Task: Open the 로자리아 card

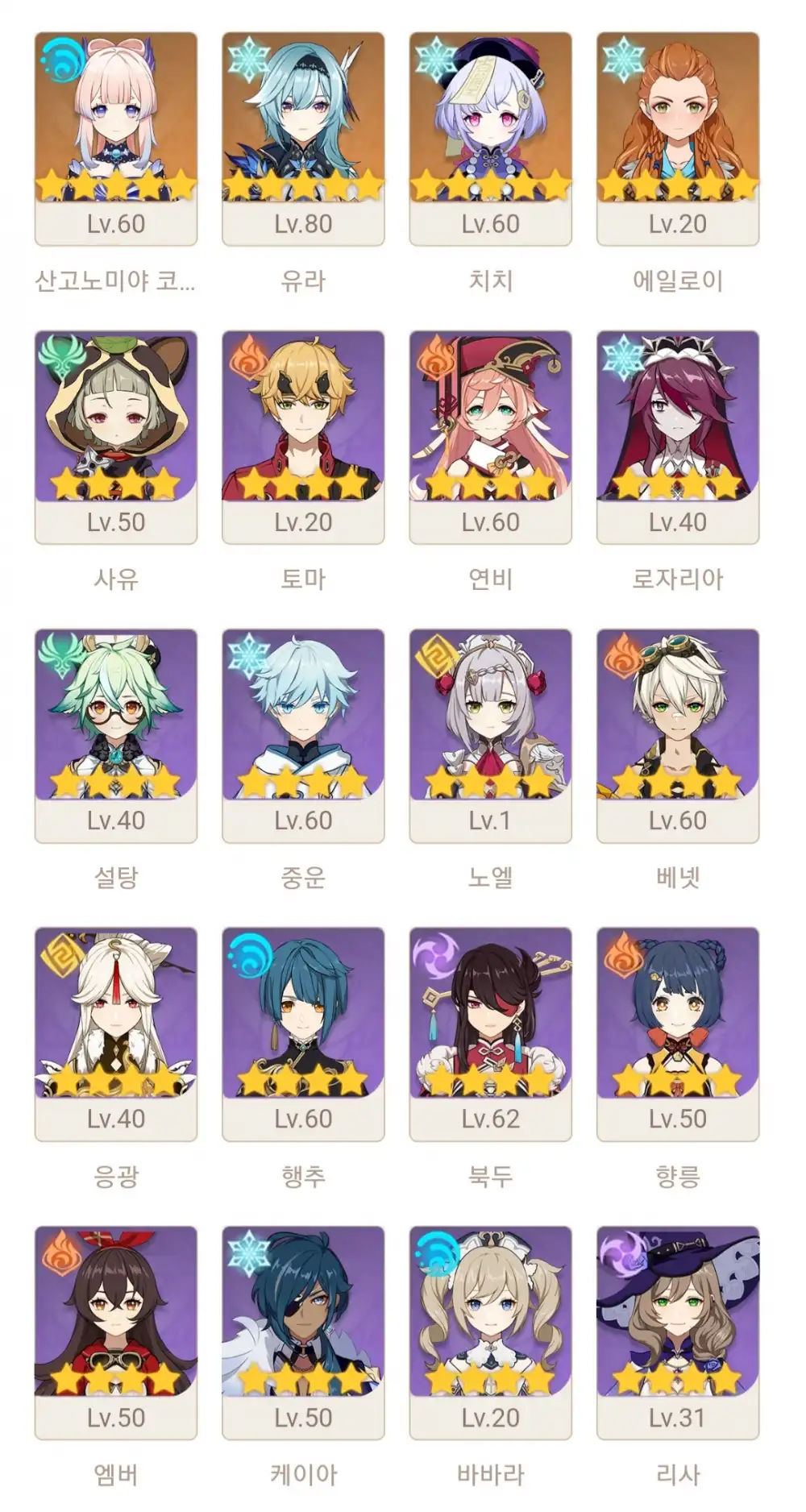Action: (677, 437)
